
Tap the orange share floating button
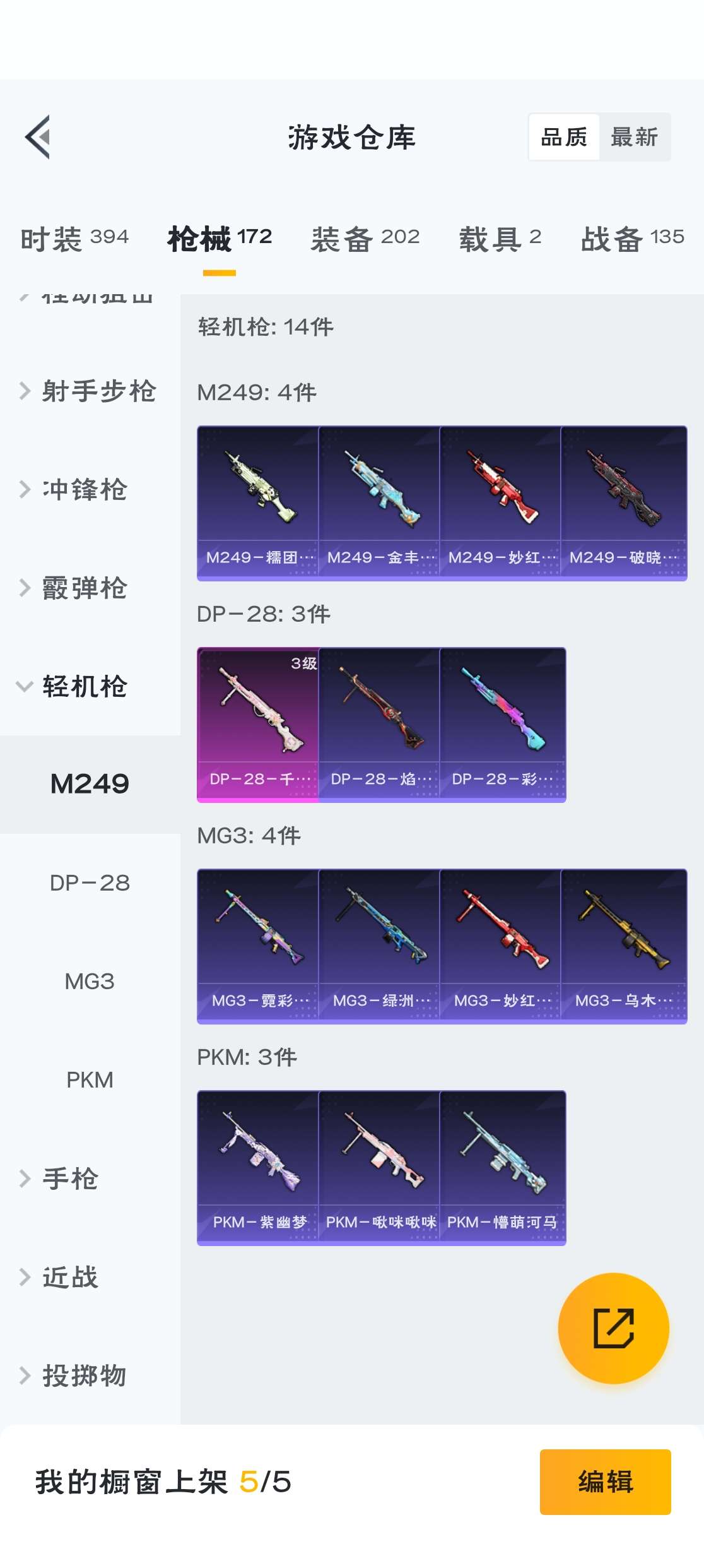pos(613,1328)
